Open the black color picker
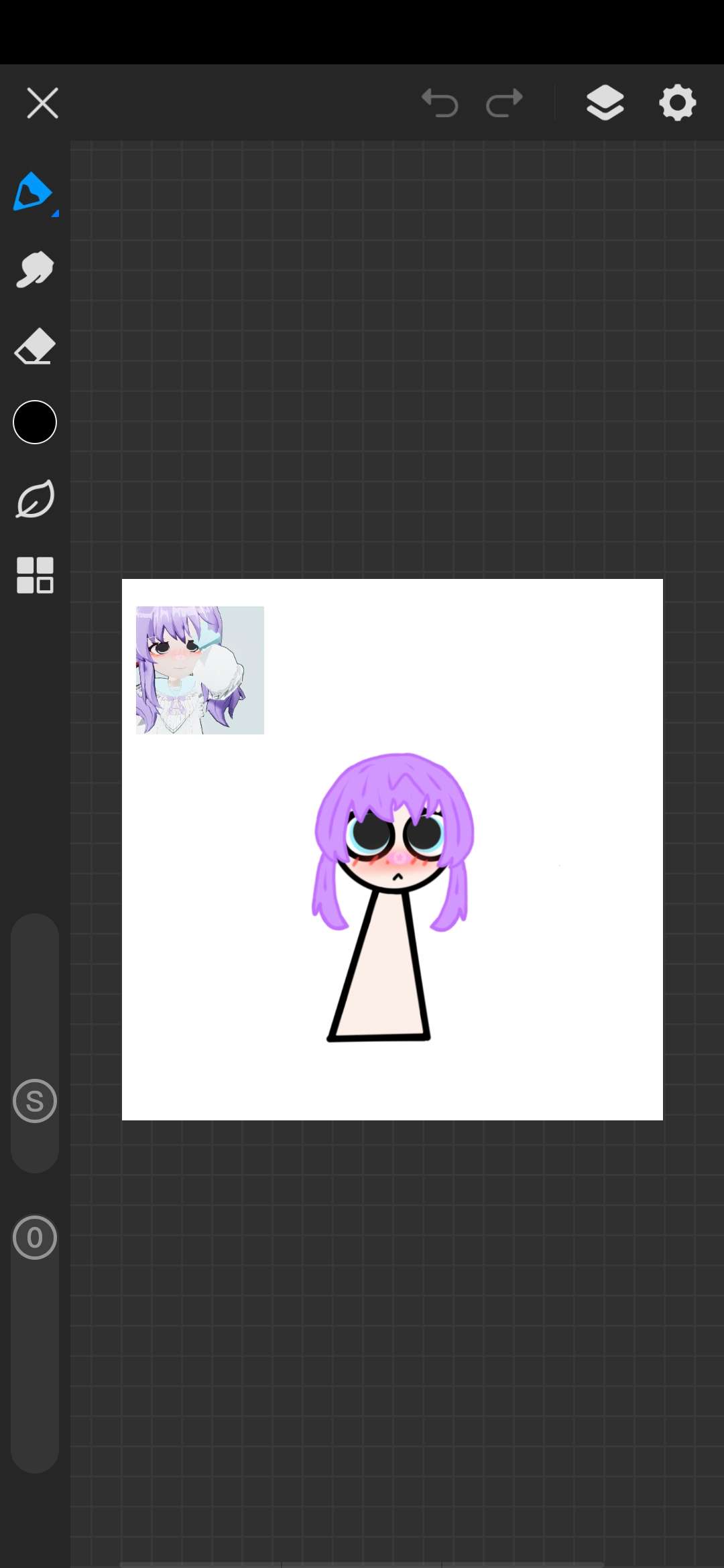Screen dimensions: 724x1568 click(35, 422)
